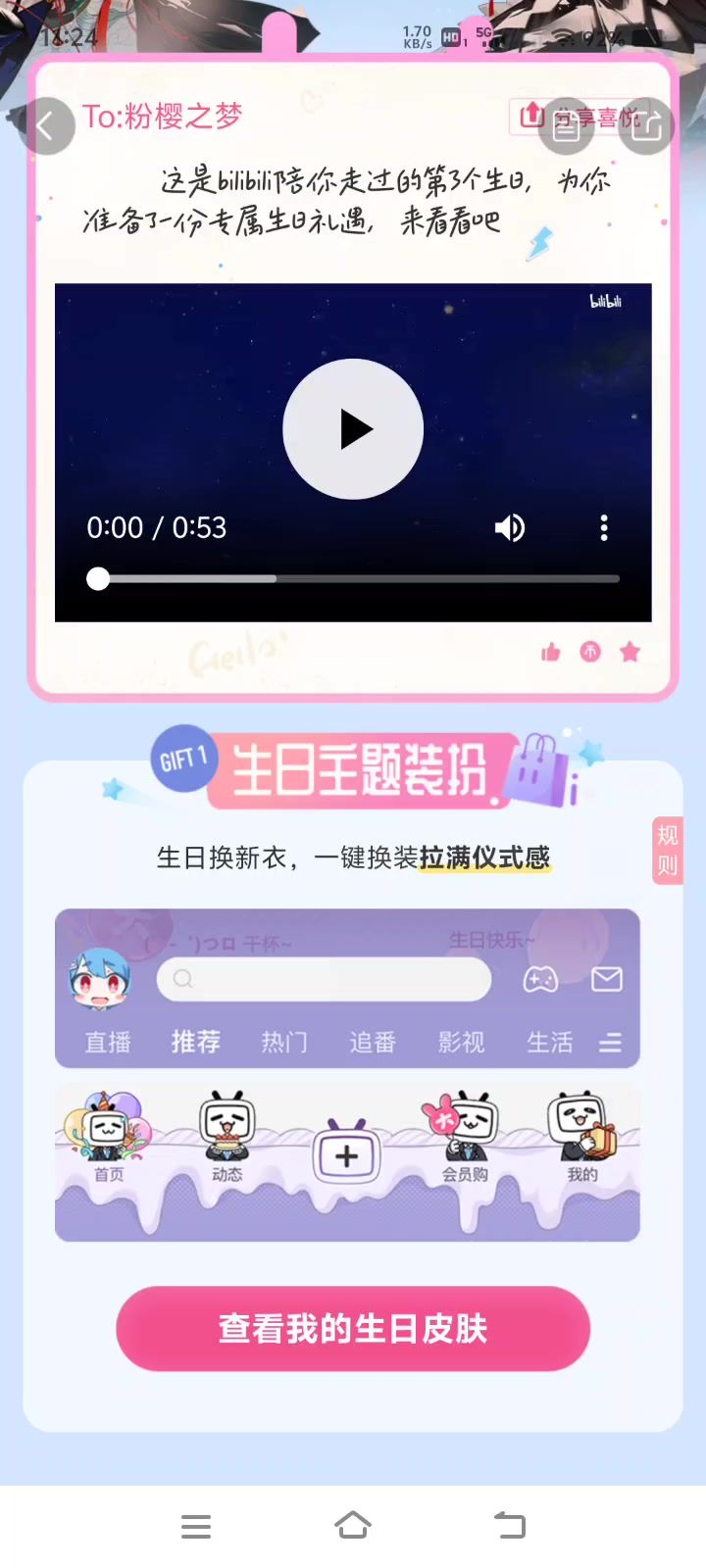Tap 查看我的生日皮肤 button
The width and height of the screenshot is (706, 1568).
point(353,1328)
